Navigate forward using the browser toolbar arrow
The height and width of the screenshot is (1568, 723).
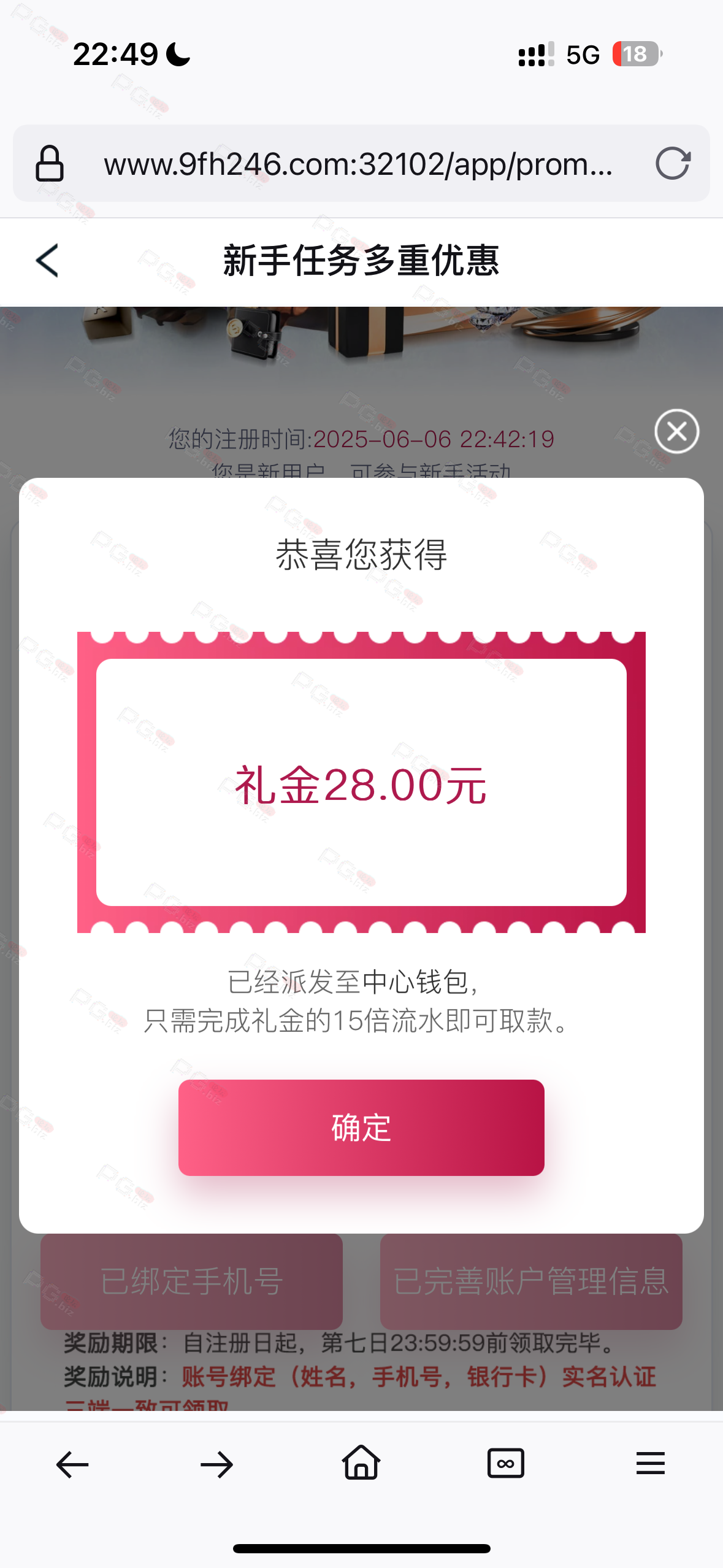tap(216, 1465)
